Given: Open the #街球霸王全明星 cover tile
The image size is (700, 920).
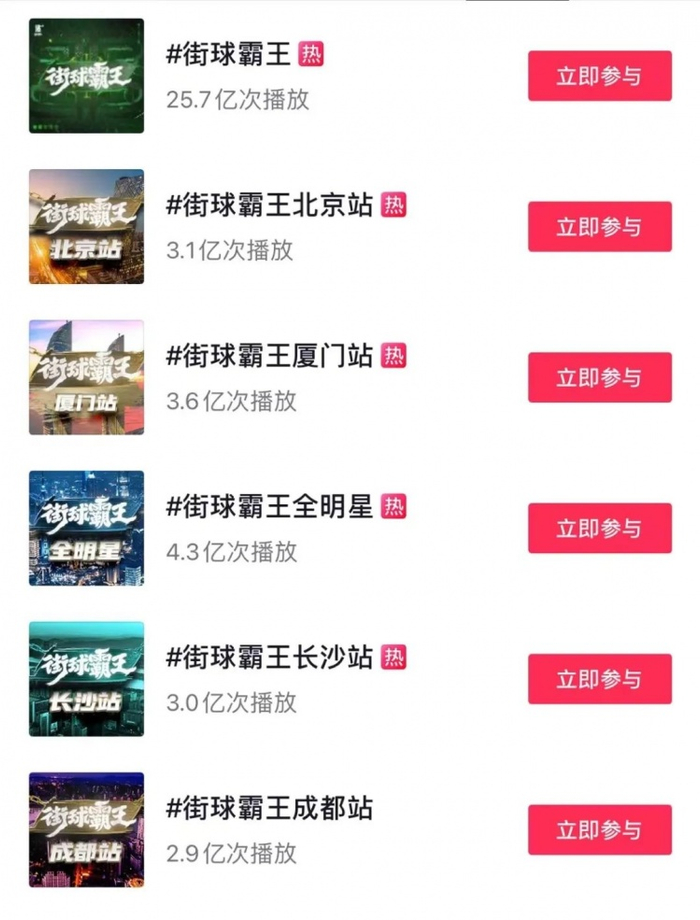Looking at the screenshot, I should [x=86, y=528].
